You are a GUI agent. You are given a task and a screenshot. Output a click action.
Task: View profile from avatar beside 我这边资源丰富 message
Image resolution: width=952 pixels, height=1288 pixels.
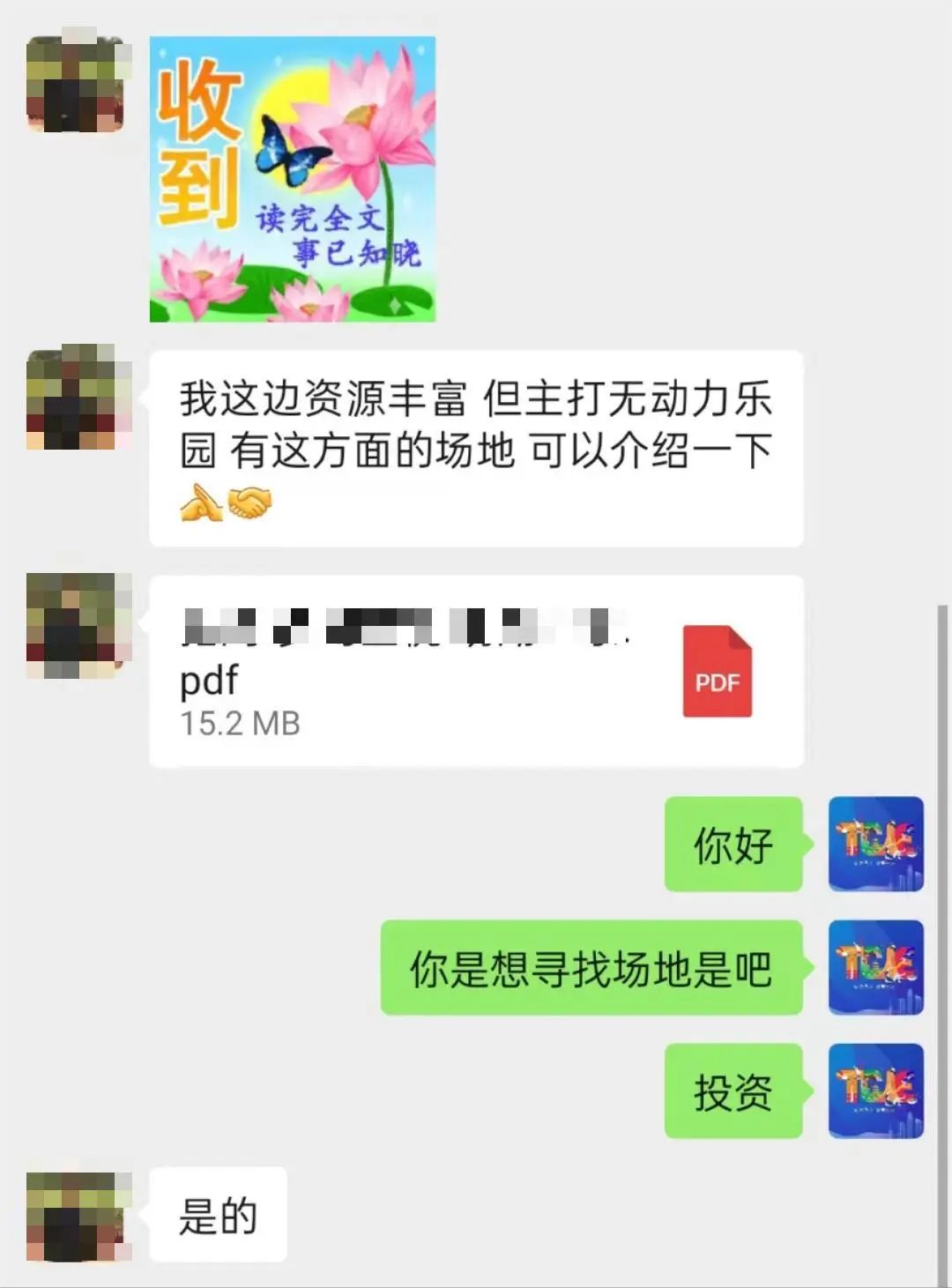[78, 398]
